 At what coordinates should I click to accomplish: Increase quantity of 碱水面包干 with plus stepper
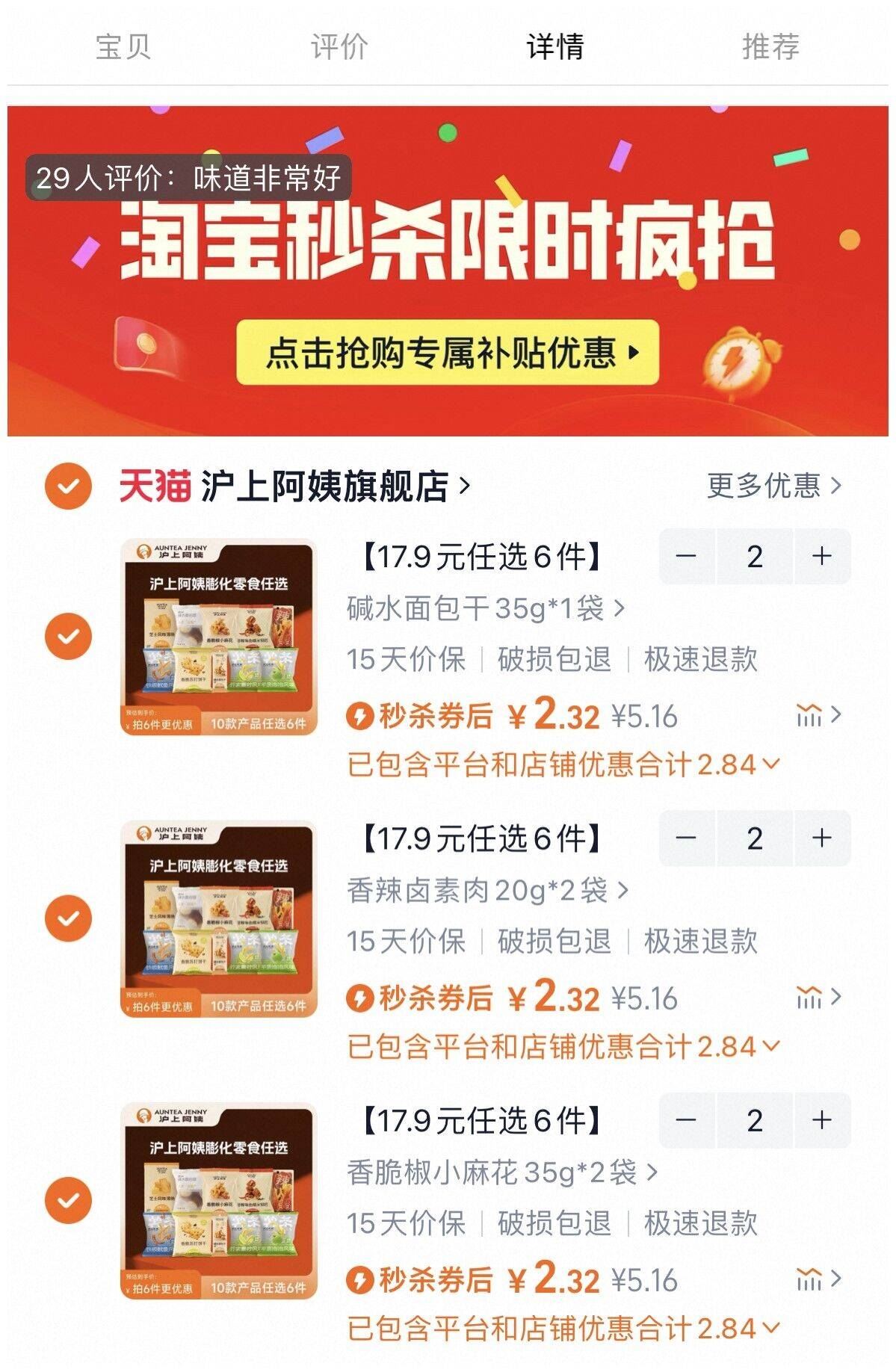(822, 557)
